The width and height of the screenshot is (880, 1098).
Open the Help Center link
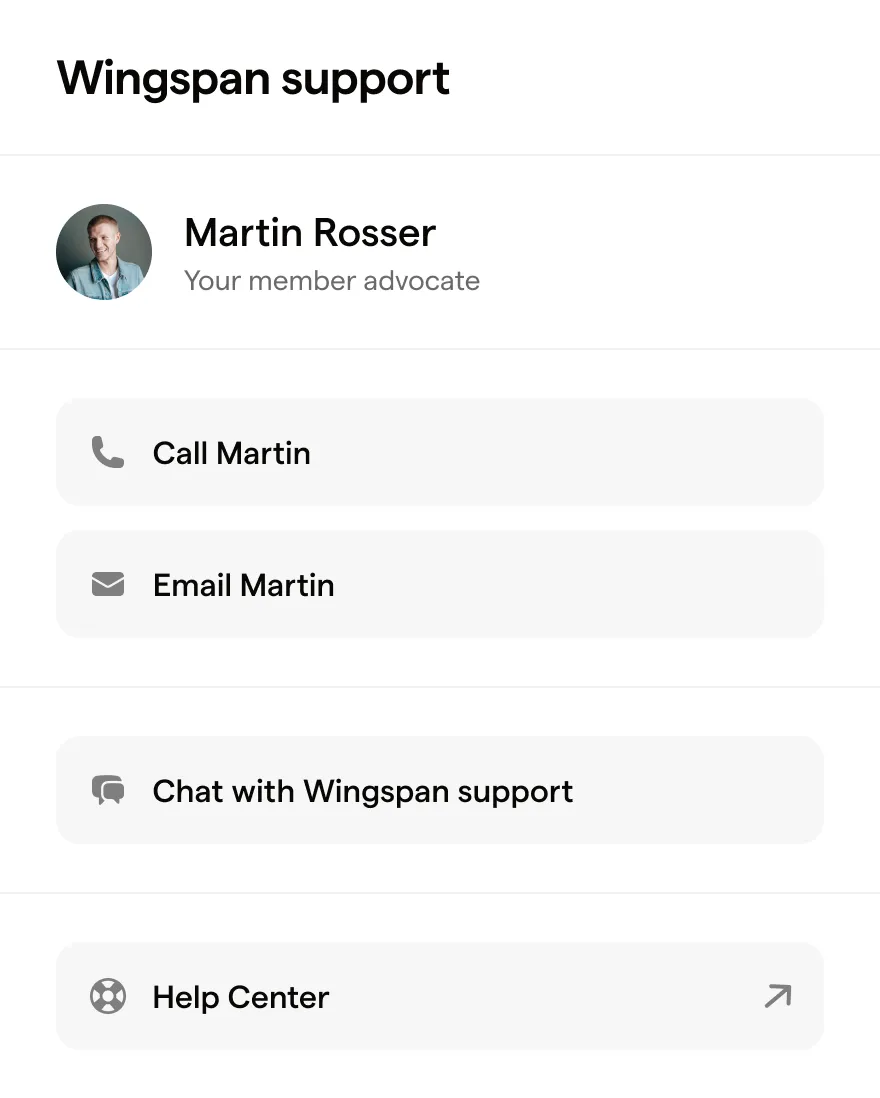tap(438, 997)
